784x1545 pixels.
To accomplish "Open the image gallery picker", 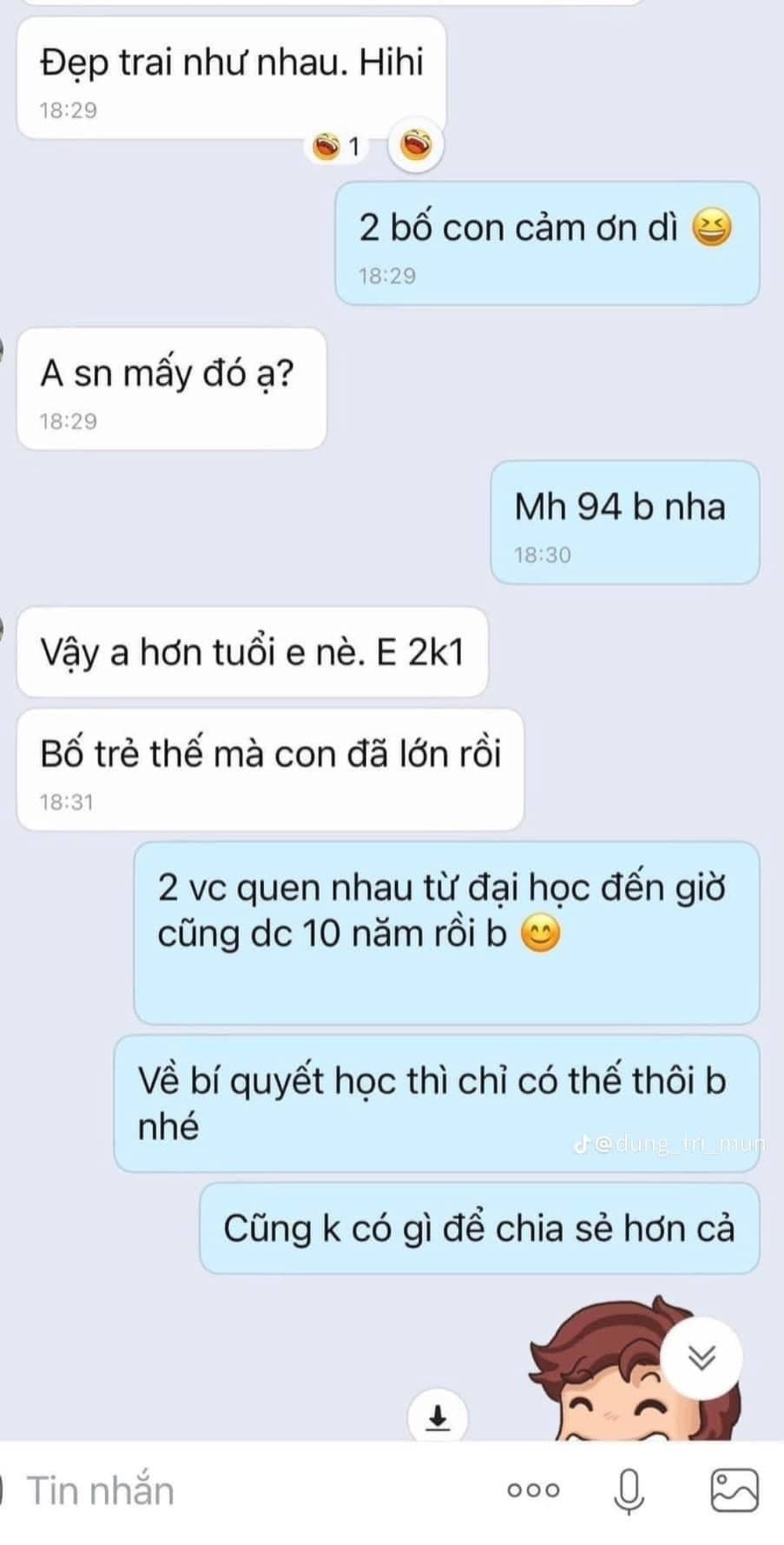I will coord(734,1490).
